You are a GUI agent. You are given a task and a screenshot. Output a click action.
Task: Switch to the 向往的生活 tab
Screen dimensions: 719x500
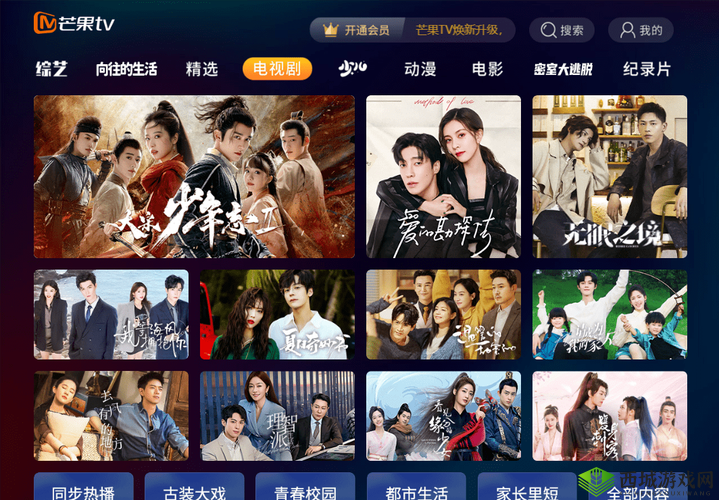point(126,69)
